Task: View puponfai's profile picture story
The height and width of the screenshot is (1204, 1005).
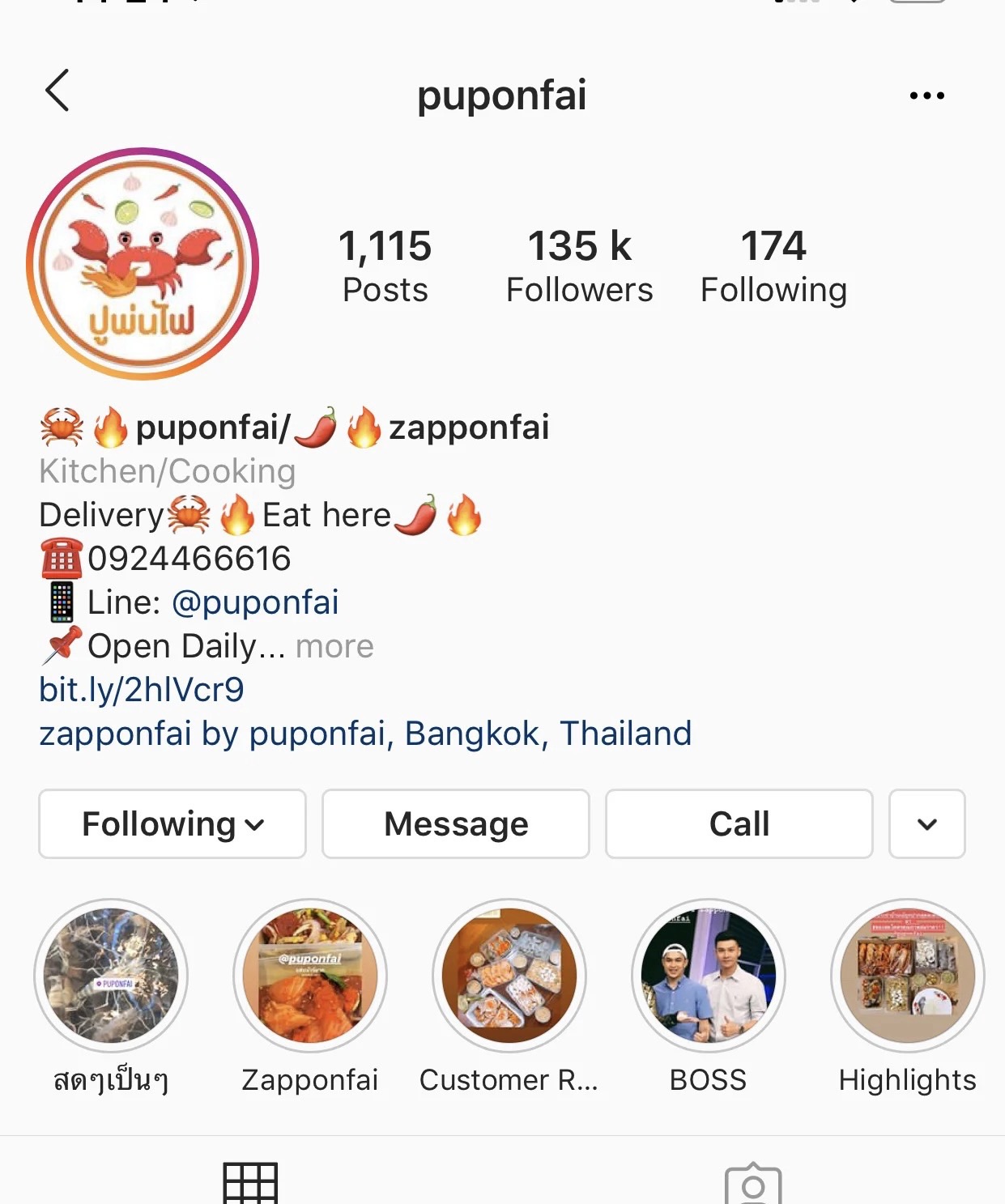Action: (x=143, y=264)
